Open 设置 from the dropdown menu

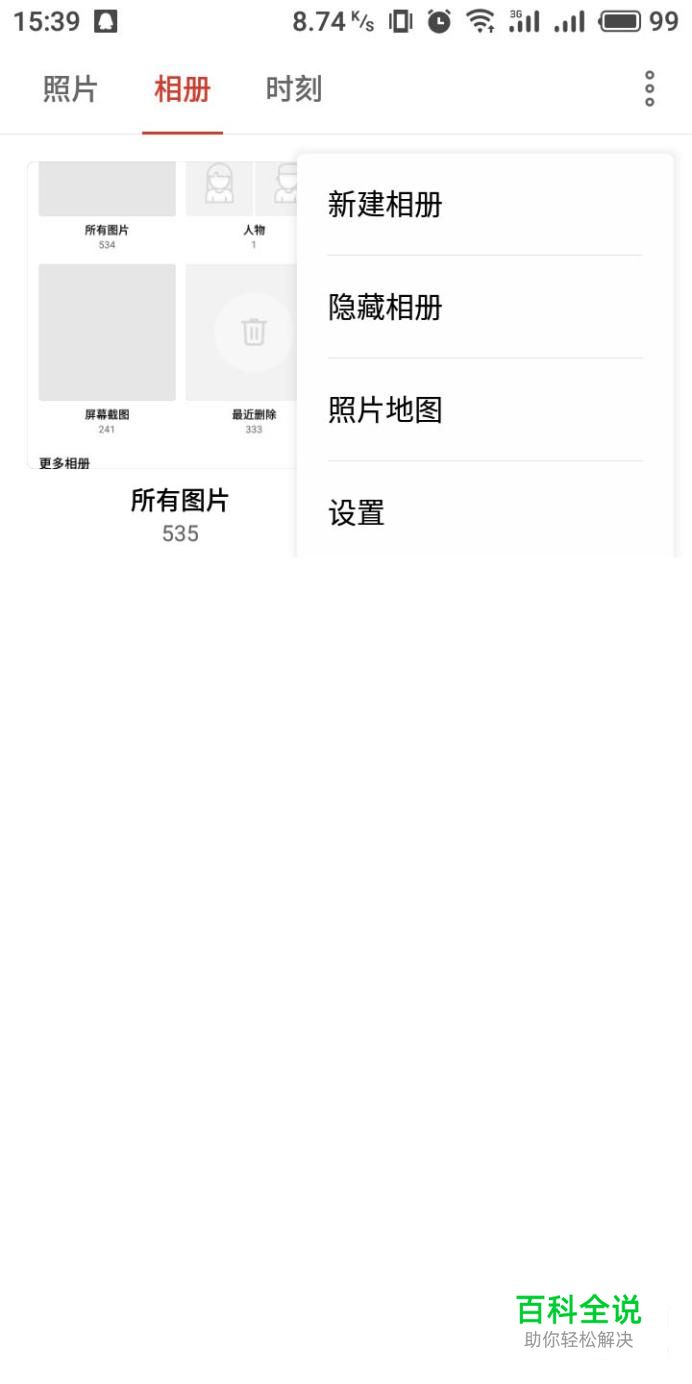[x=357, y=513]
